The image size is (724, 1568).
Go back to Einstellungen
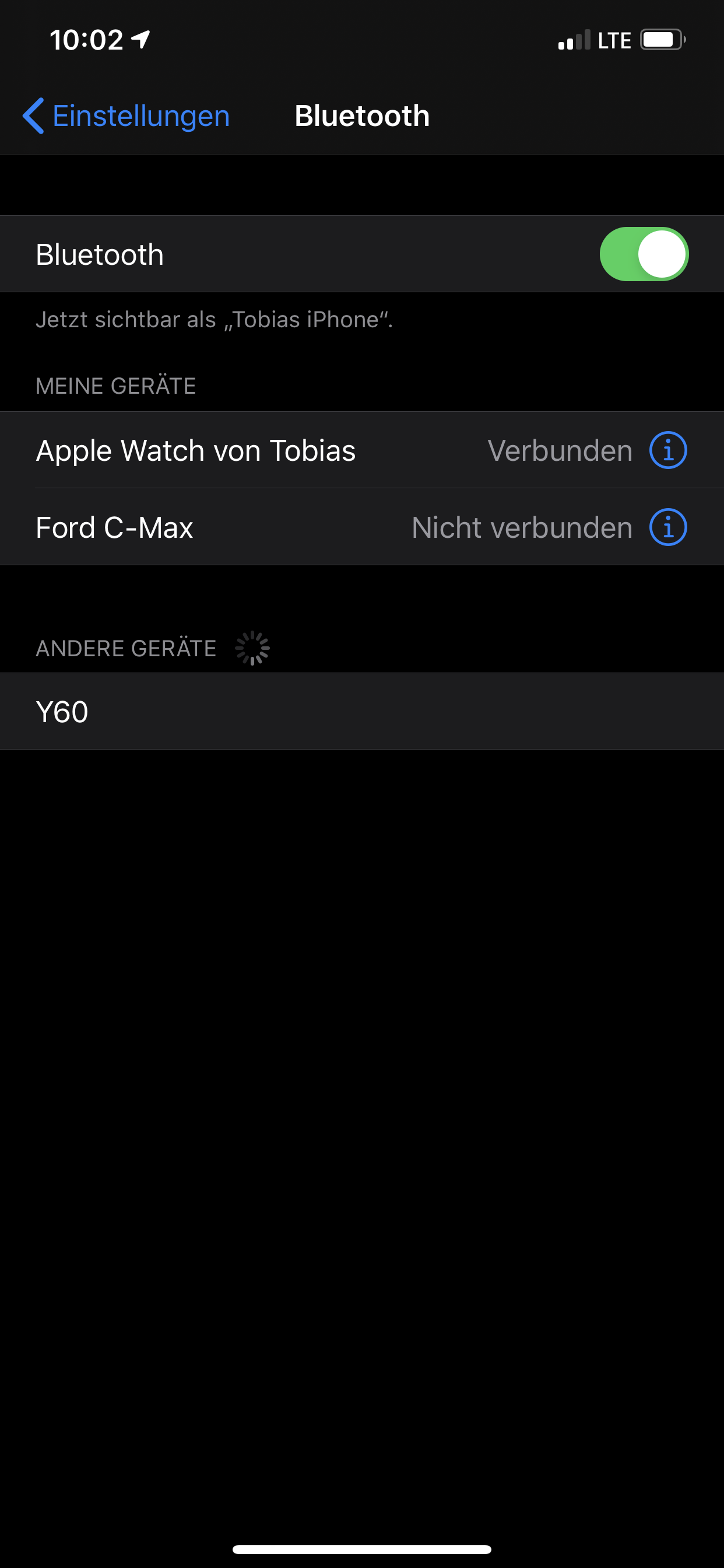pyautogui.click(x=126, y=116)
